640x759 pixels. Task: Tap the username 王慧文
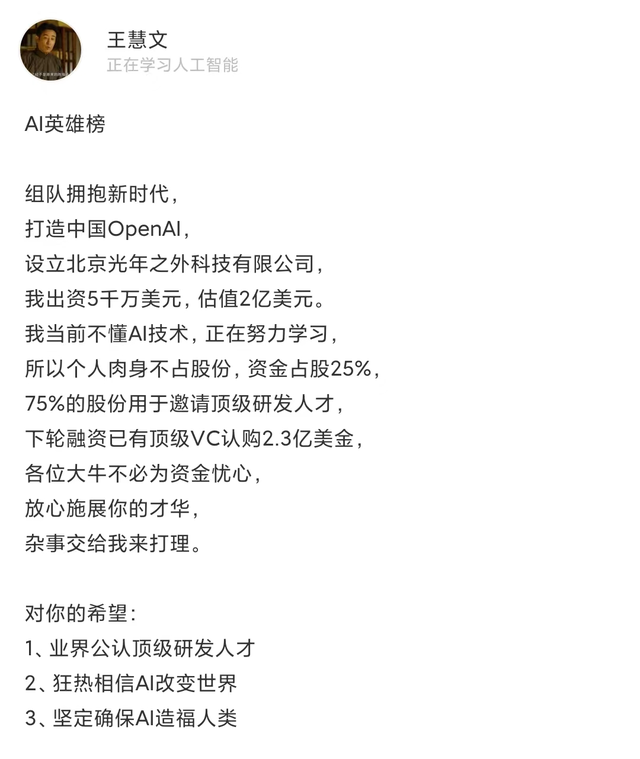137,40
